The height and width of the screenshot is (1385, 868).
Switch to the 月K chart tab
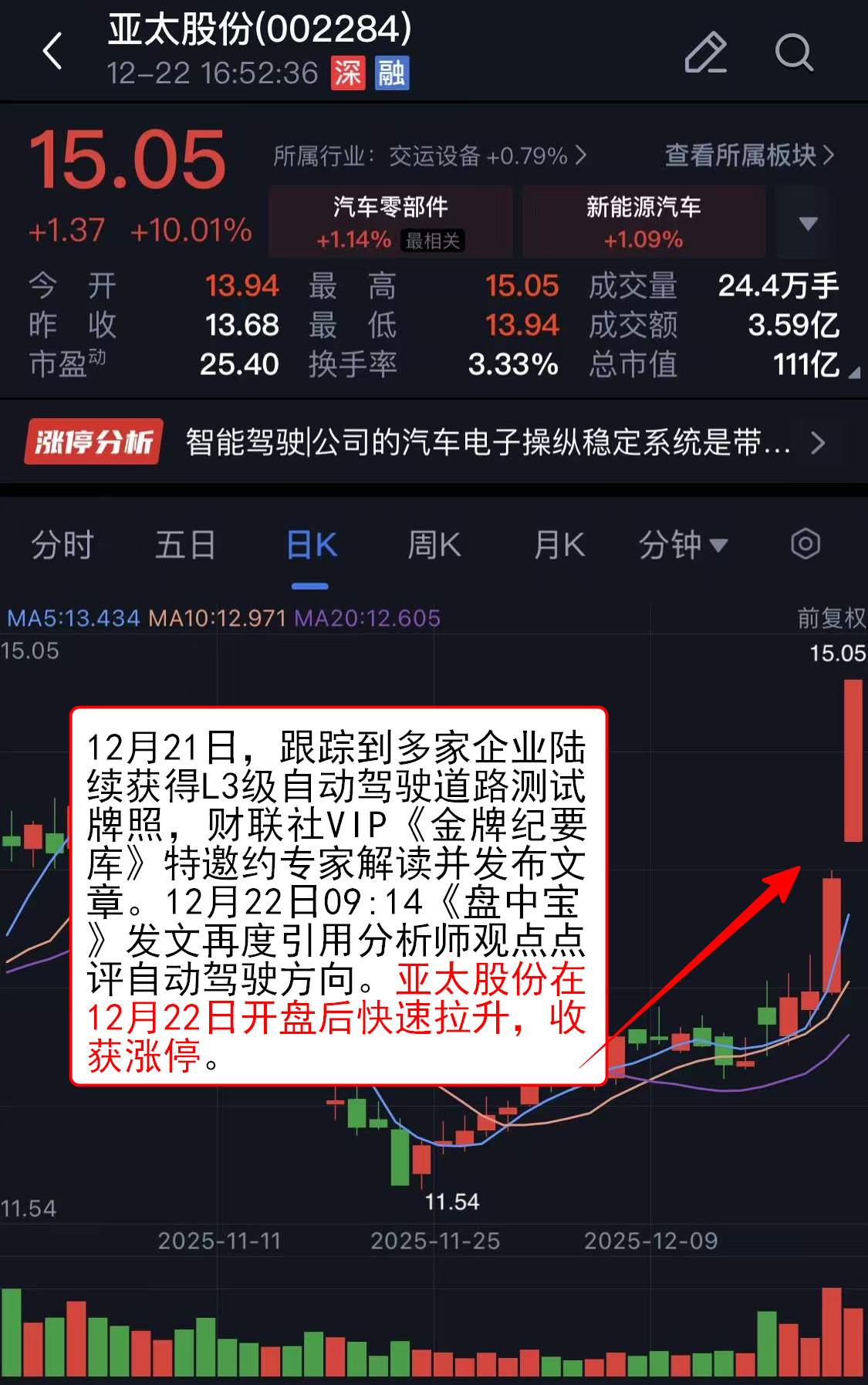559,545
